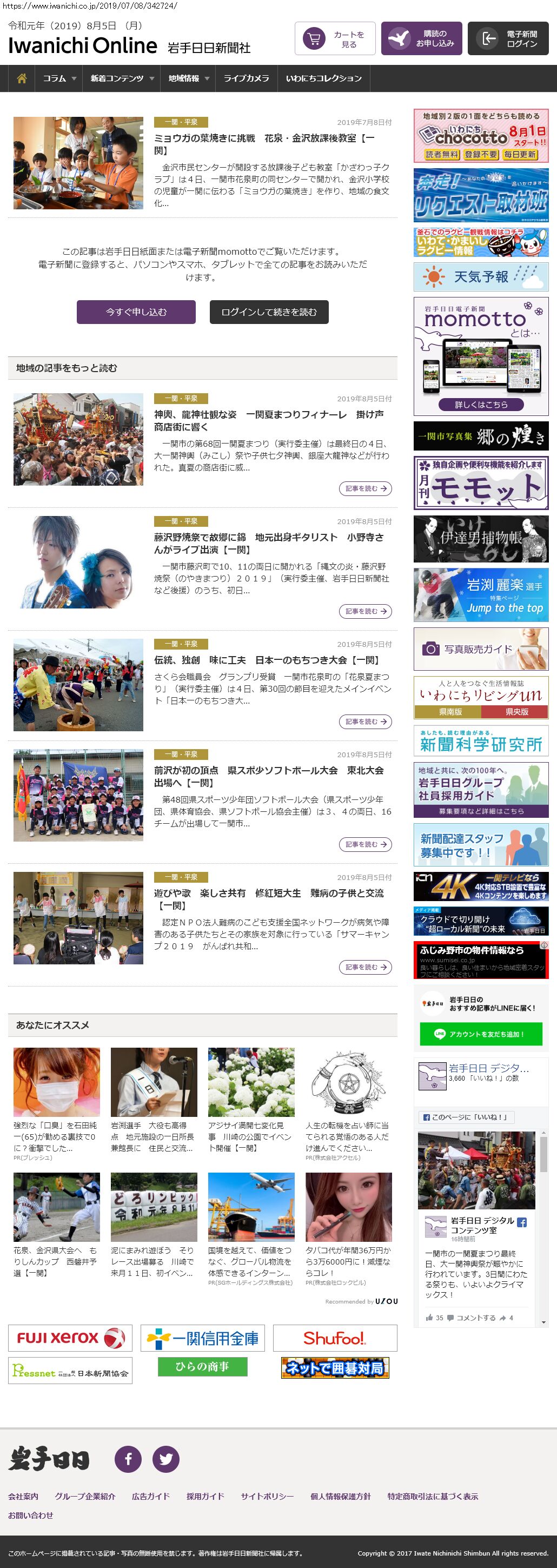
Task: Open the サイトポリシー footer link
Action: 267,1496
